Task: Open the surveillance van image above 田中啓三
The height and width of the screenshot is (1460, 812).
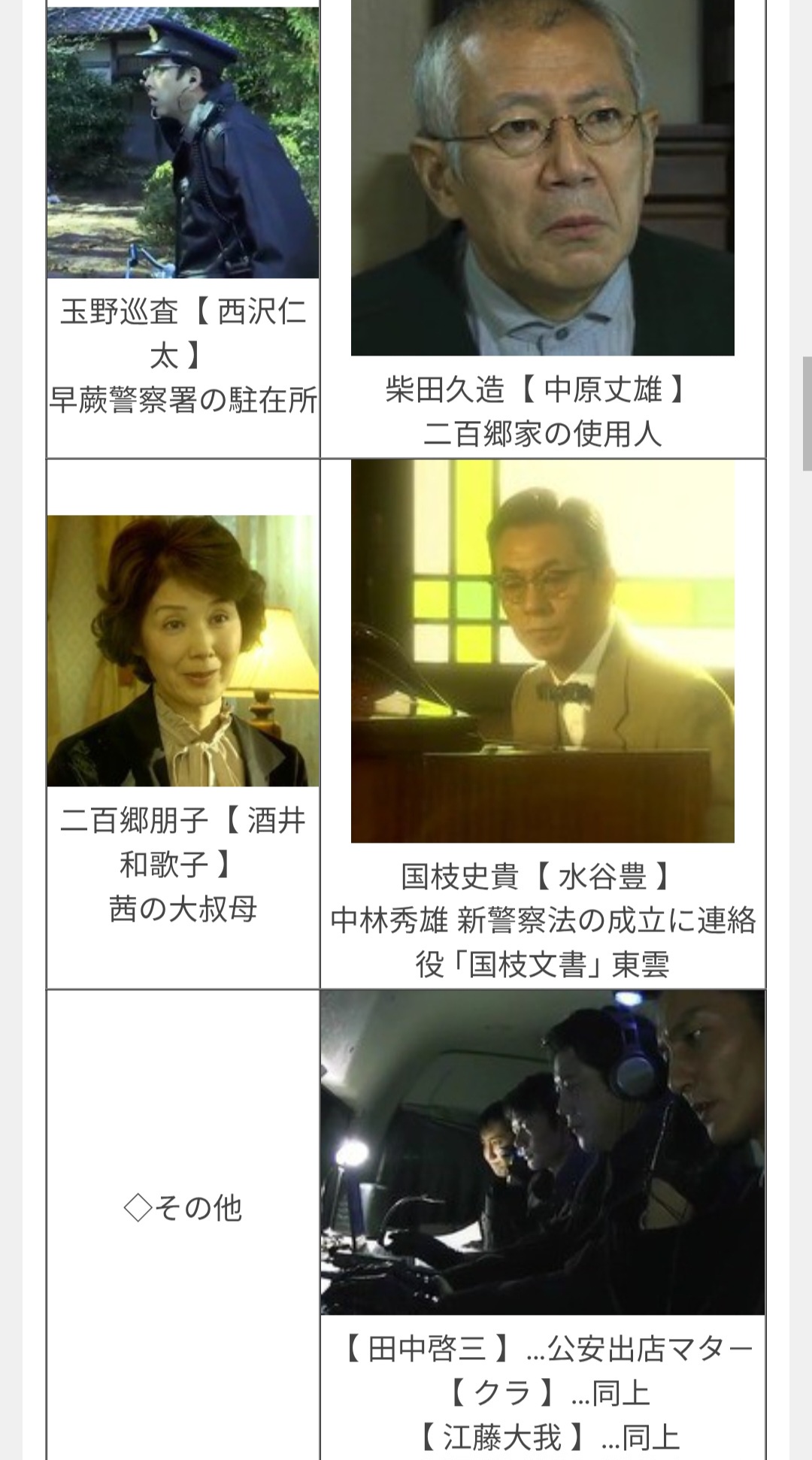Action: [542, 1152]
